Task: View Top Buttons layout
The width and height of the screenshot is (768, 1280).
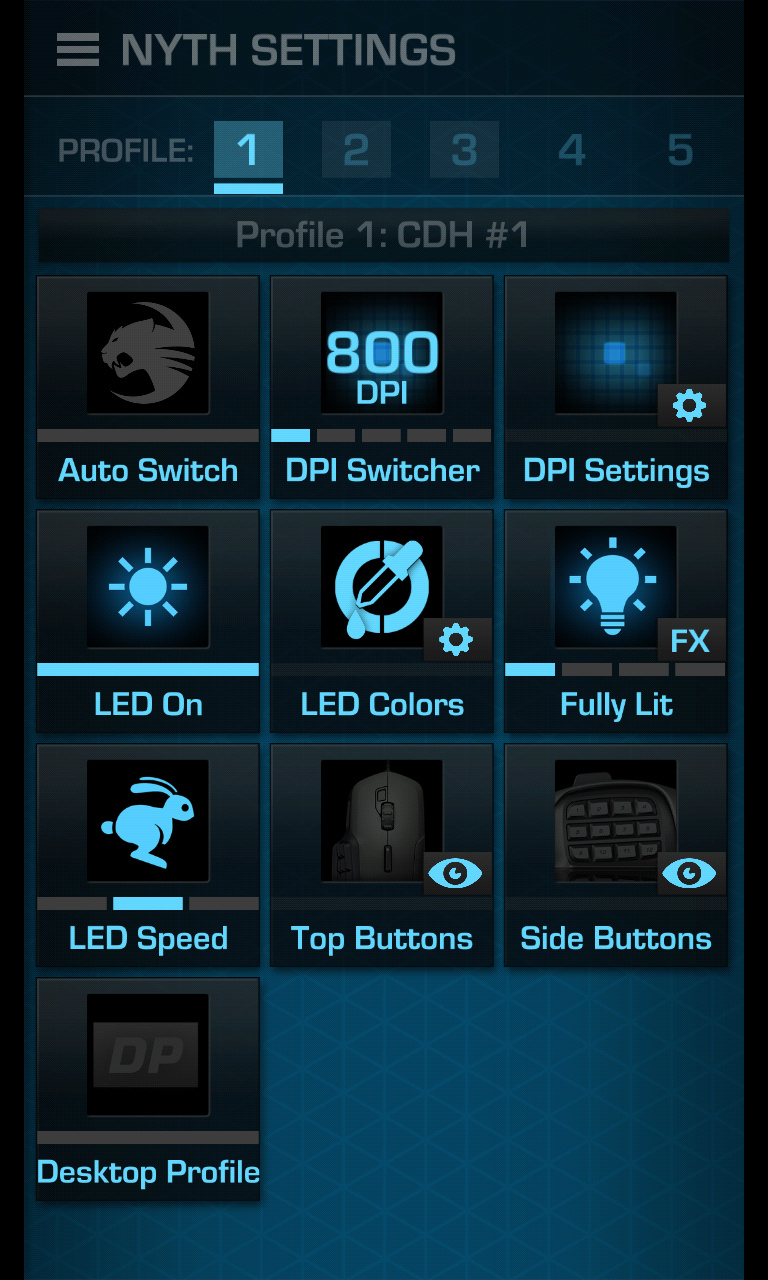Action: pyautogui.click(x=382, y=855)
